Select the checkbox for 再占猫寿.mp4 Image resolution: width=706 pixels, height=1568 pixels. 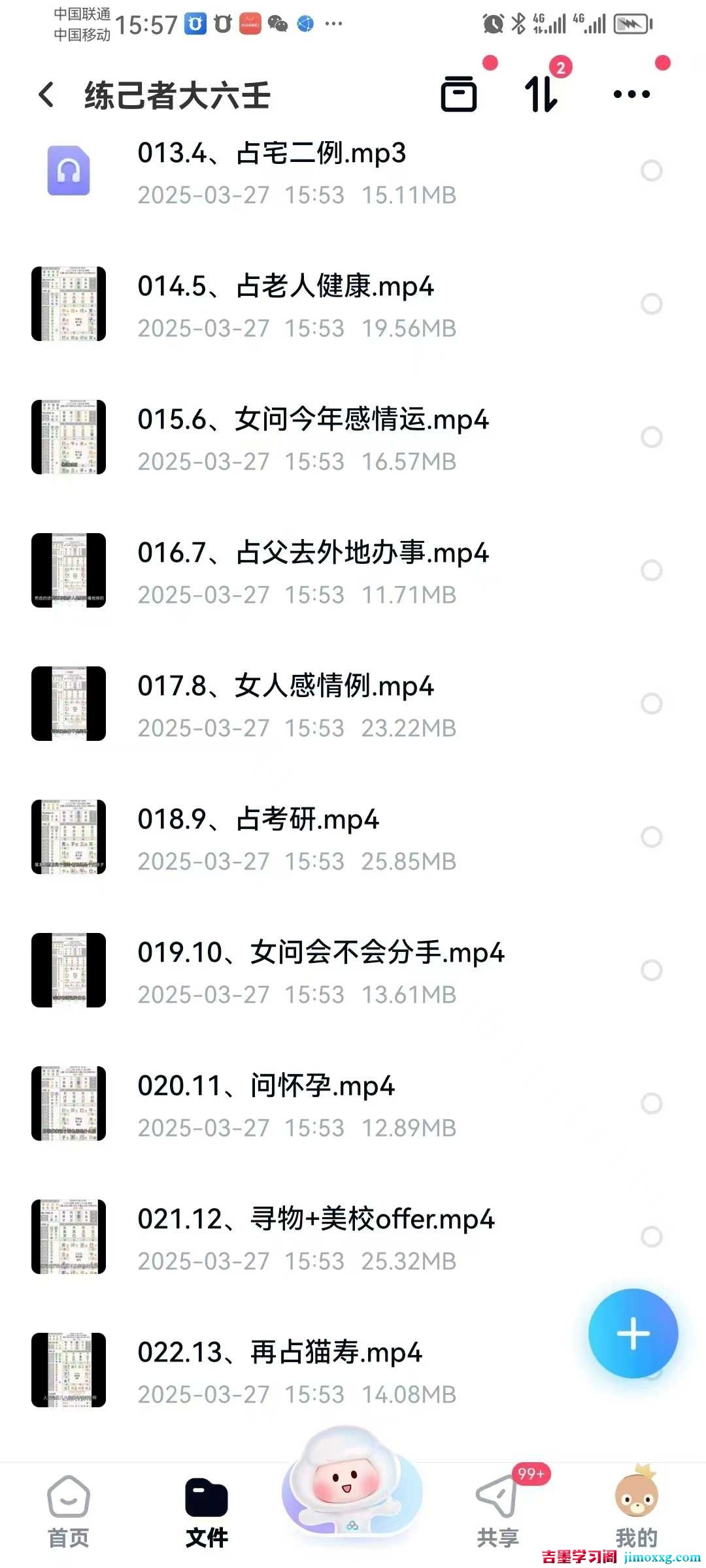(x=651, y=1371)
